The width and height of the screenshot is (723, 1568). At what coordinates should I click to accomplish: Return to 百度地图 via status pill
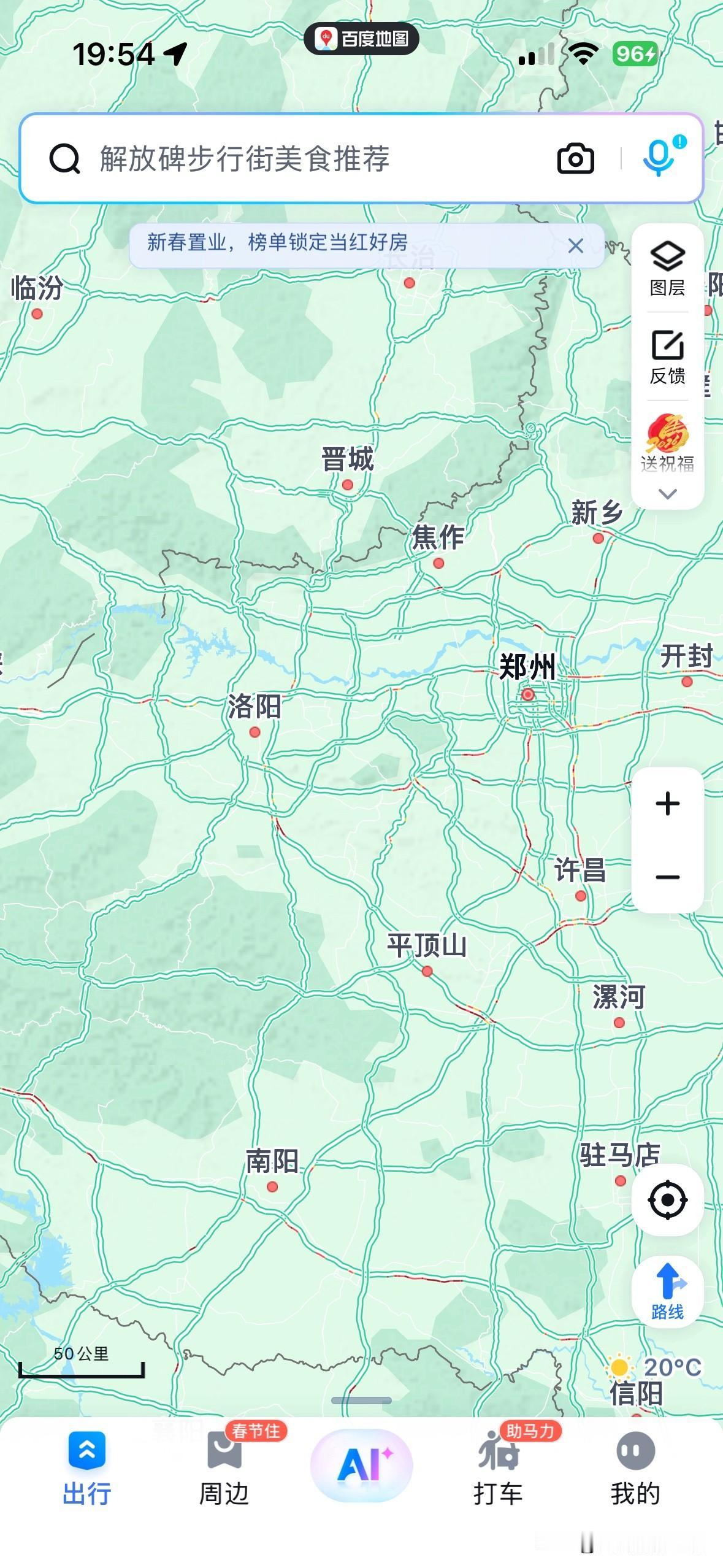[x=362, y=39]
